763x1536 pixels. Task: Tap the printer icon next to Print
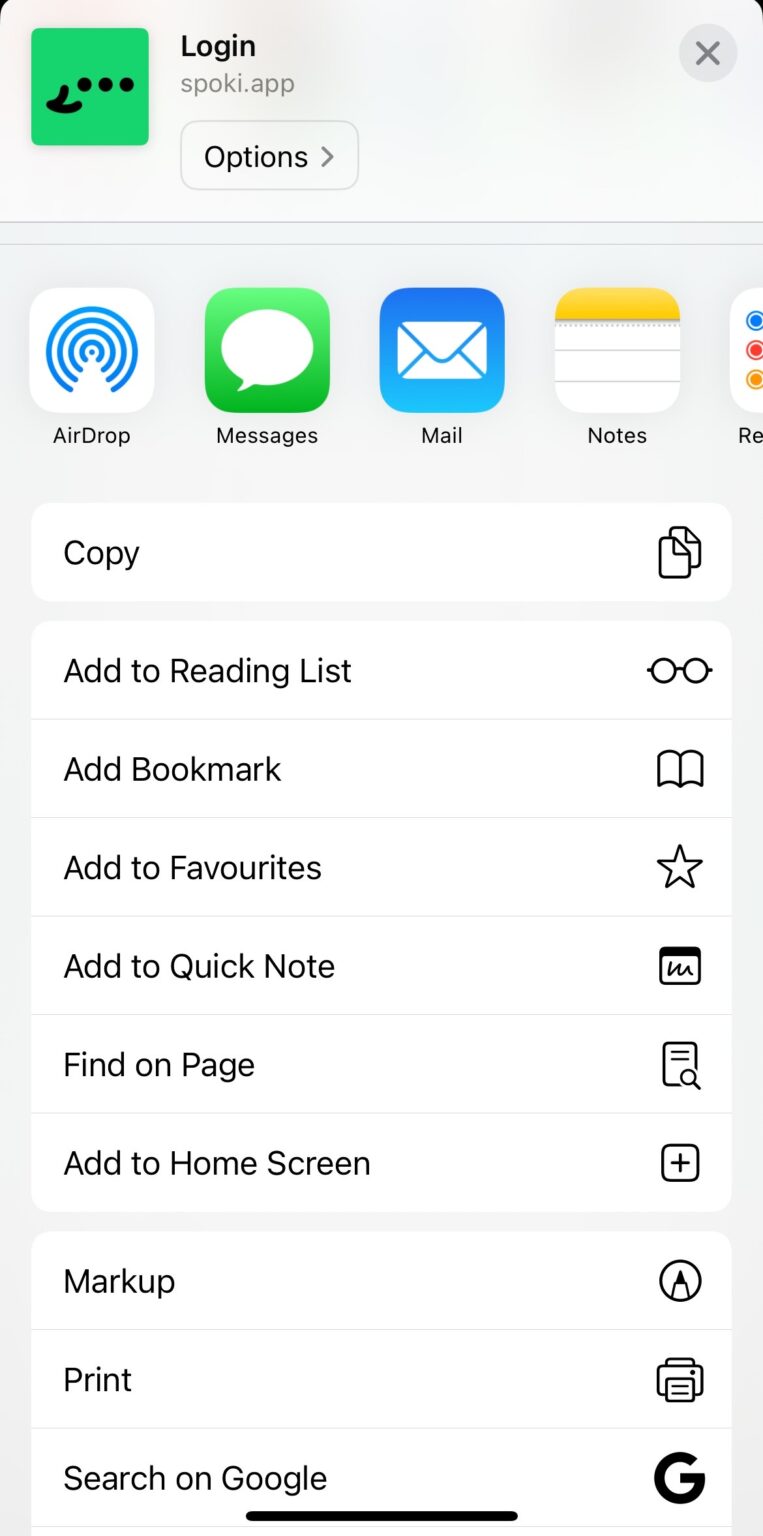(x=680, y=1379)
